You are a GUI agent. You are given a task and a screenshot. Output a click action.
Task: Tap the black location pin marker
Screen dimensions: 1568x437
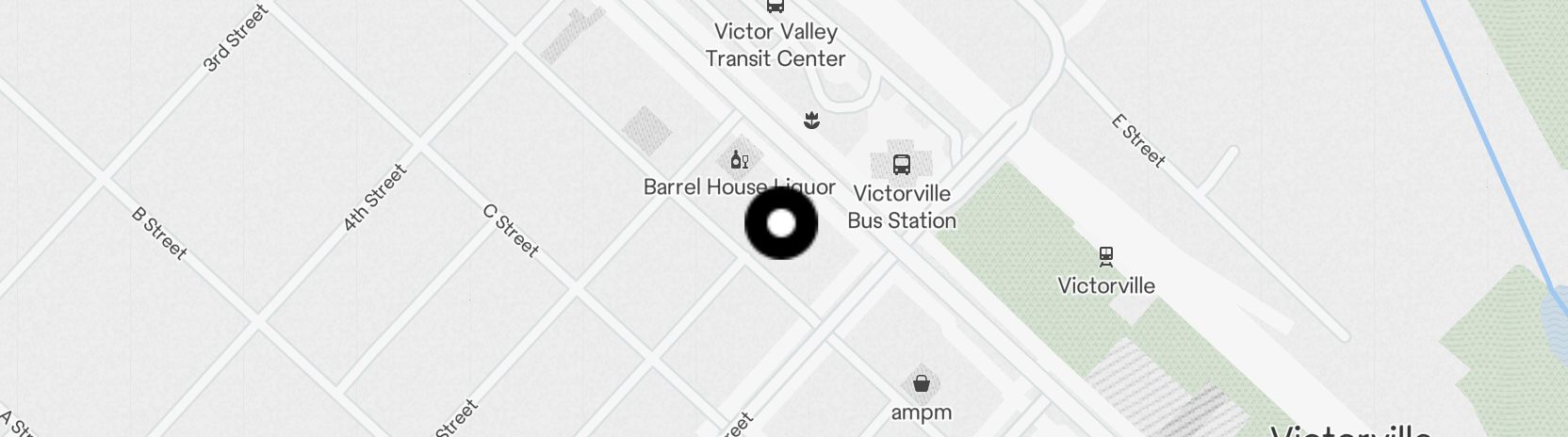[x=781, y=223]
